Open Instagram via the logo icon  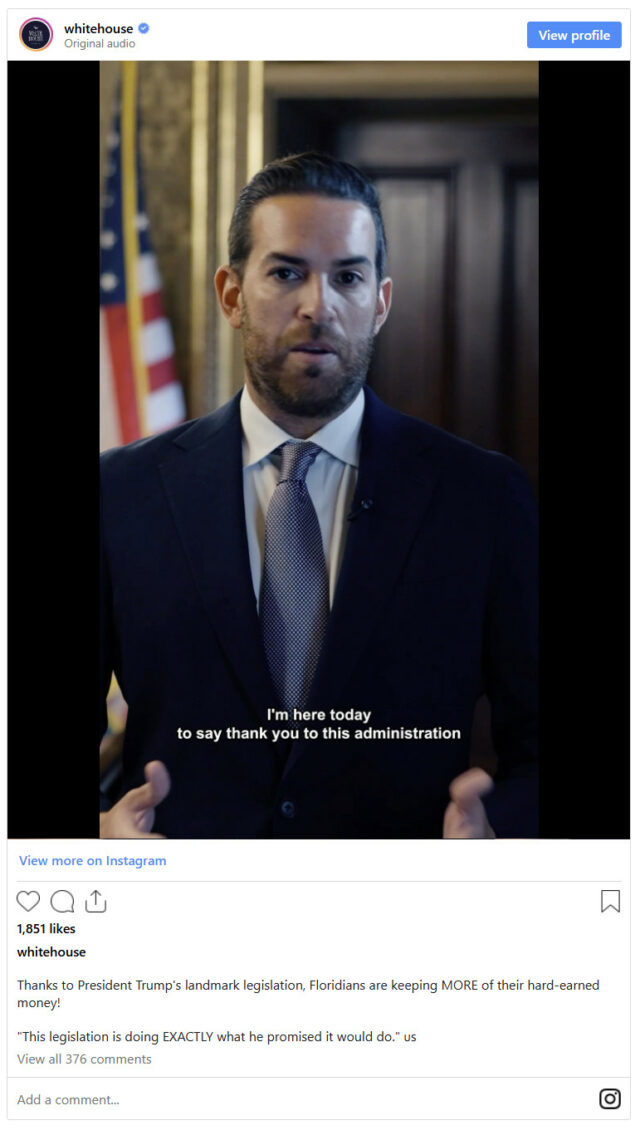(x=610, y=1099)
